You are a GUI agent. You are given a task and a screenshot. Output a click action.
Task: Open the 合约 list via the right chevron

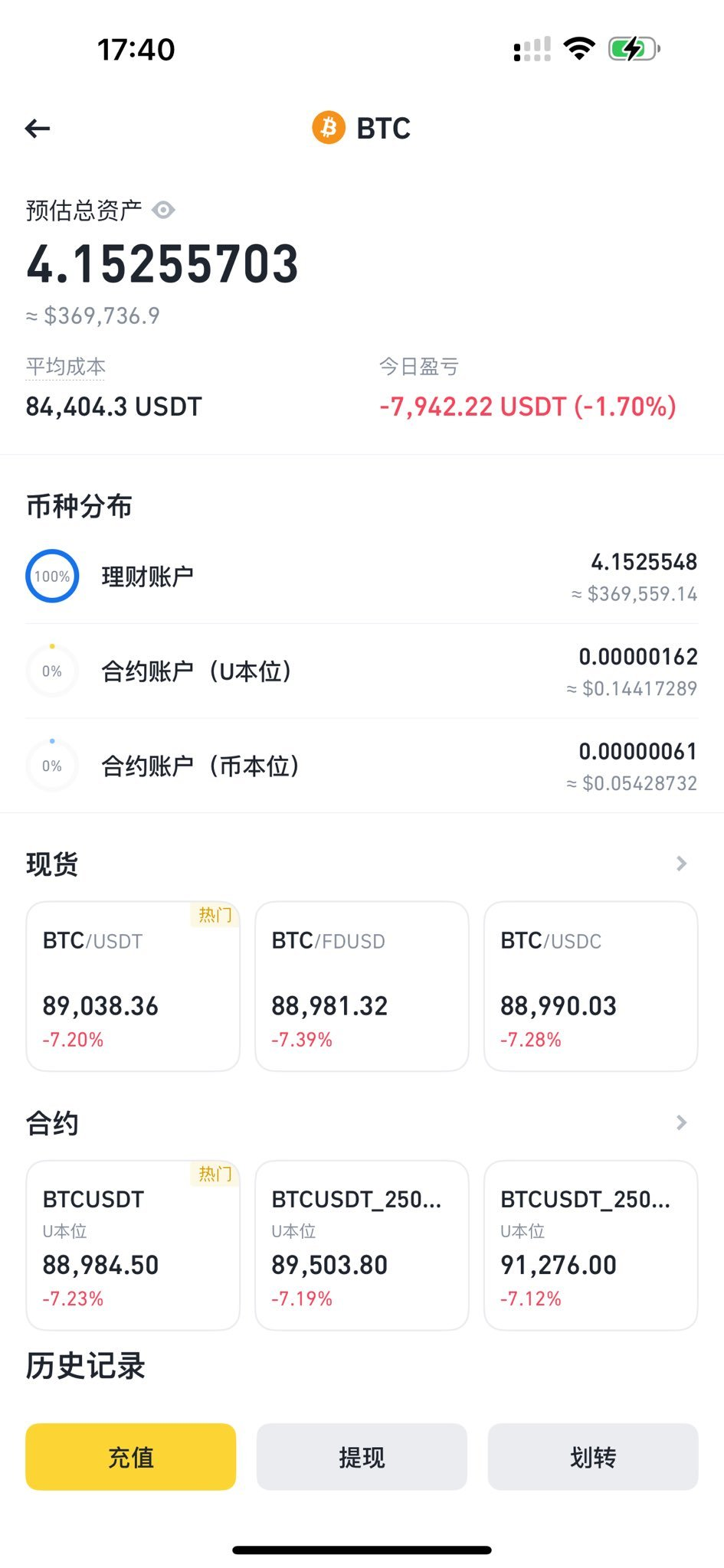pos(680,1122)
